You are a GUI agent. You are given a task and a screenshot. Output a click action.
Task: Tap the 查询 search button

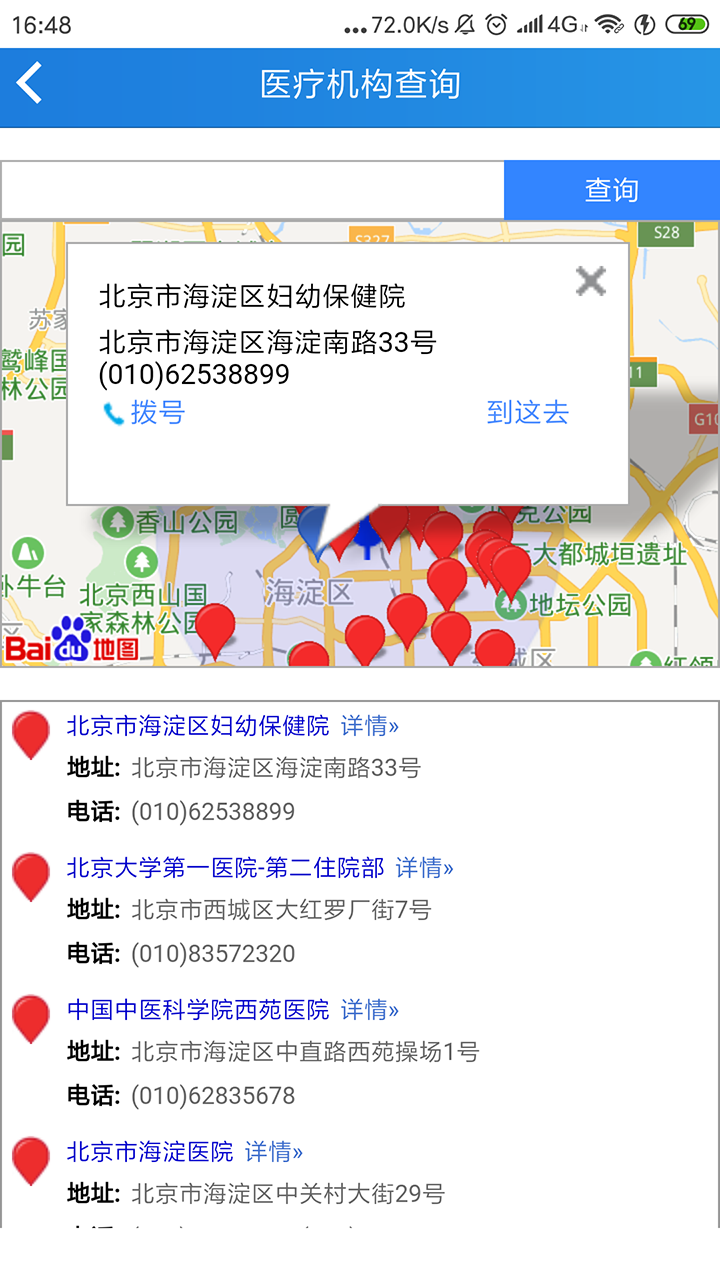click(611, 190)
